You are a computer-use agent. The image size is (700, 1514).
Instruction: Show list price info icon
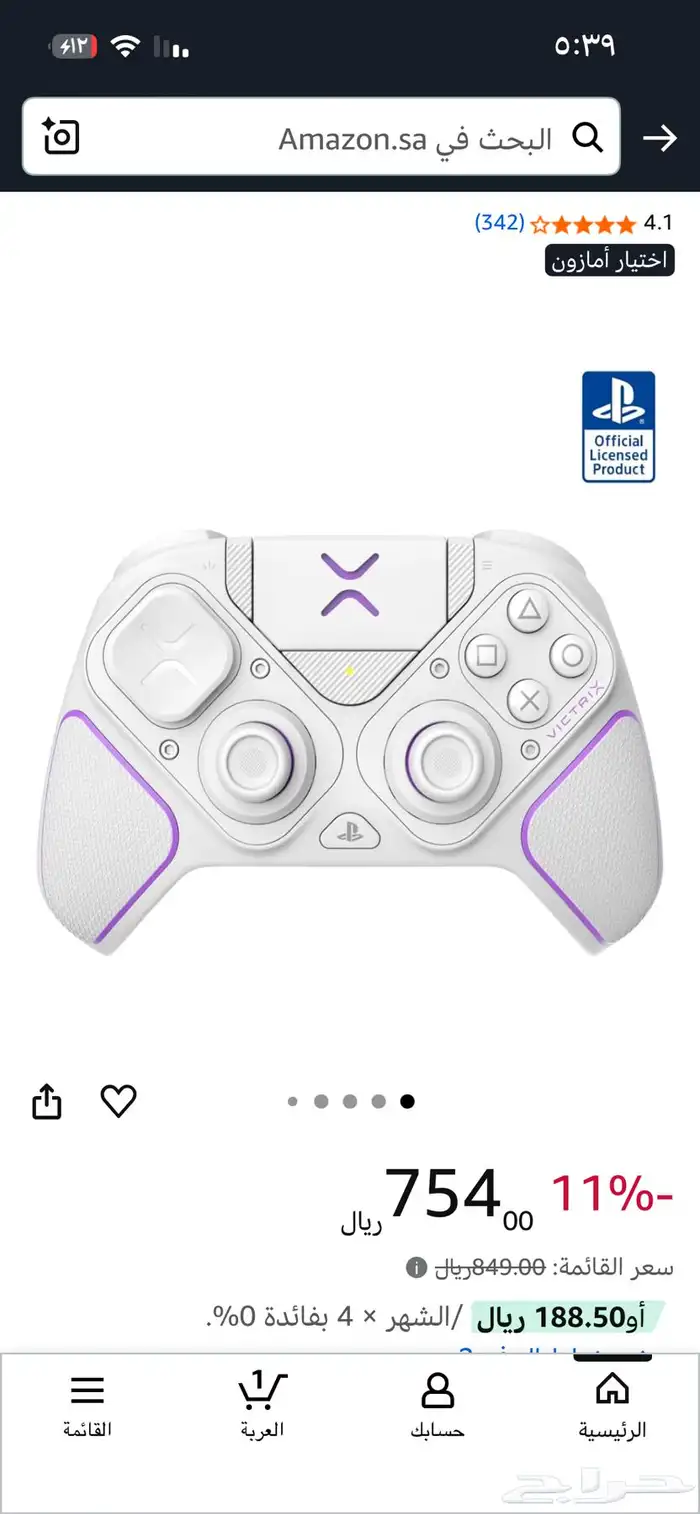tap(415, 1268)
